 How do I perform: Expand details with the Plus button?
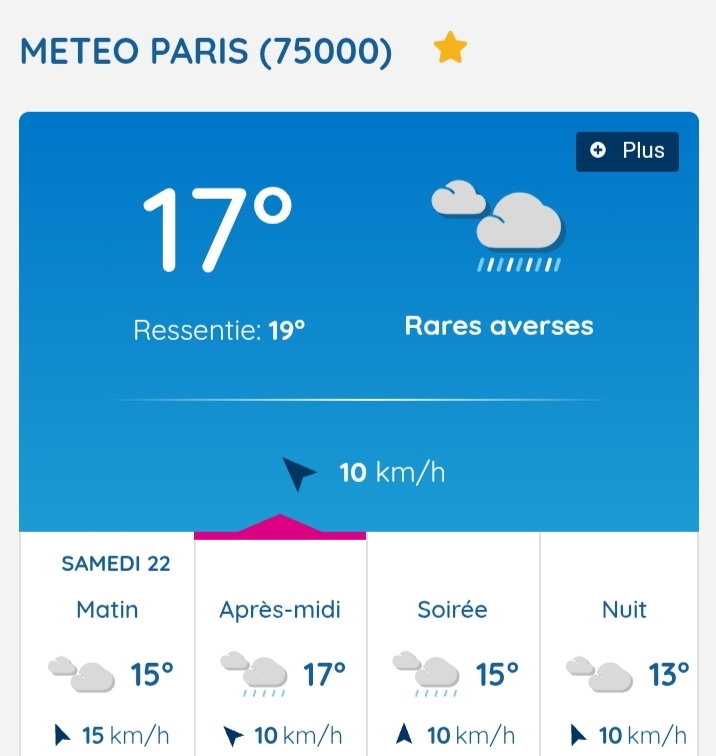point(627,151)
